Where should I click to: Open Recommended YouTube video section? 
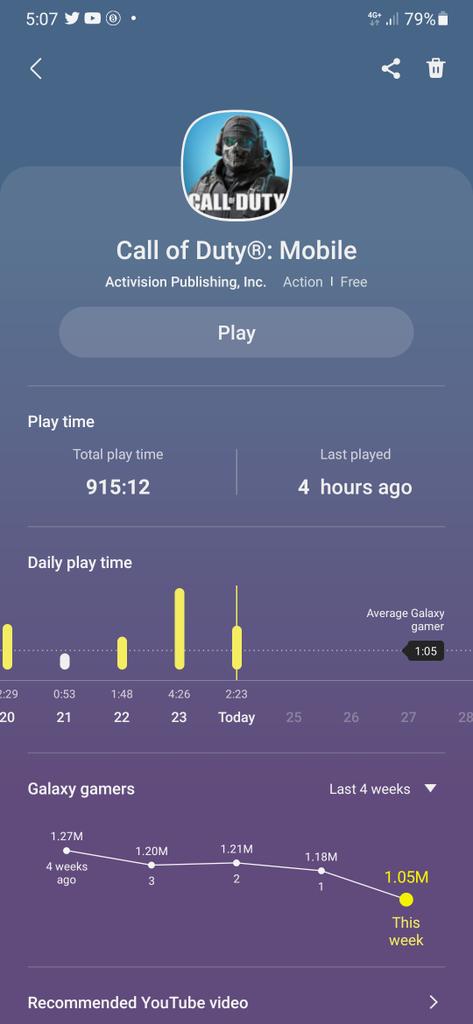pos(236,1002)
